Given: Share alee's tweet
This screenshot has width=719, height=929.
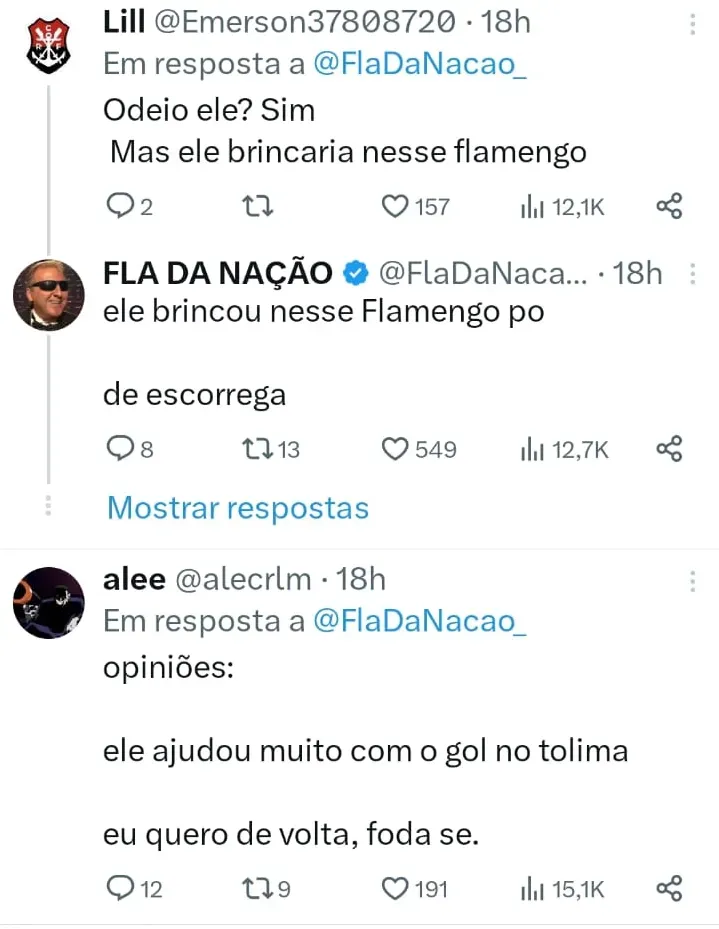Looking at the screenshot, I should click(x=669, y=888).
